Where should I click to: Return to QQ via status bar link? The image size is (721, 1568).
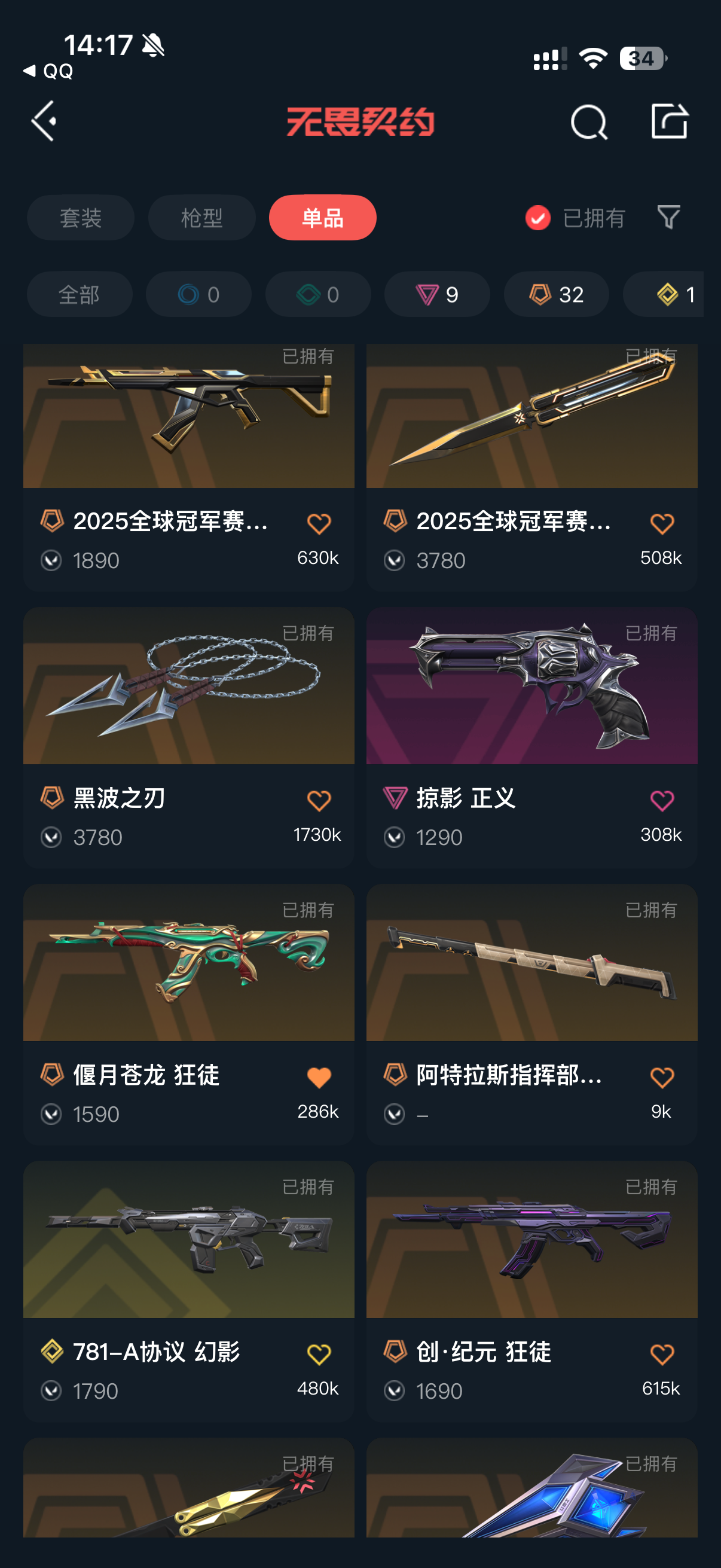48,71
